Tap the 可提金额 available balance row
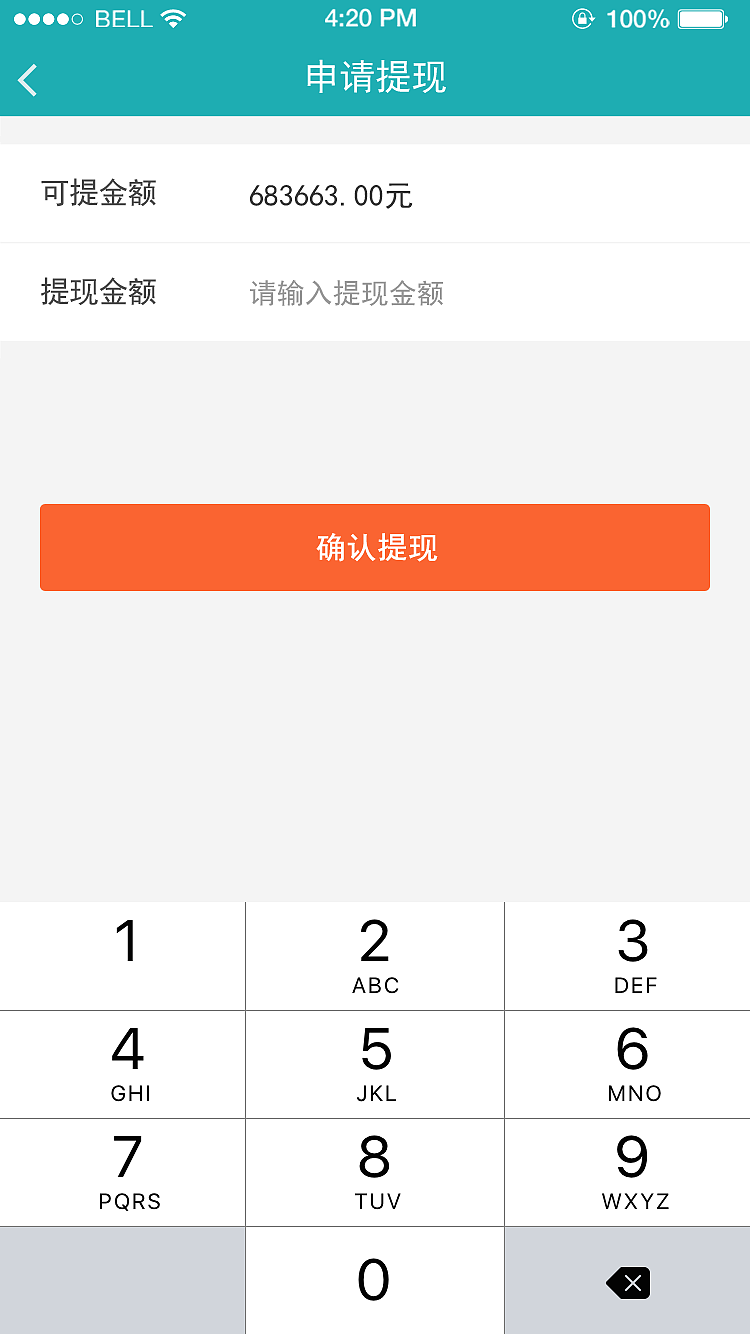 [375, 193]
